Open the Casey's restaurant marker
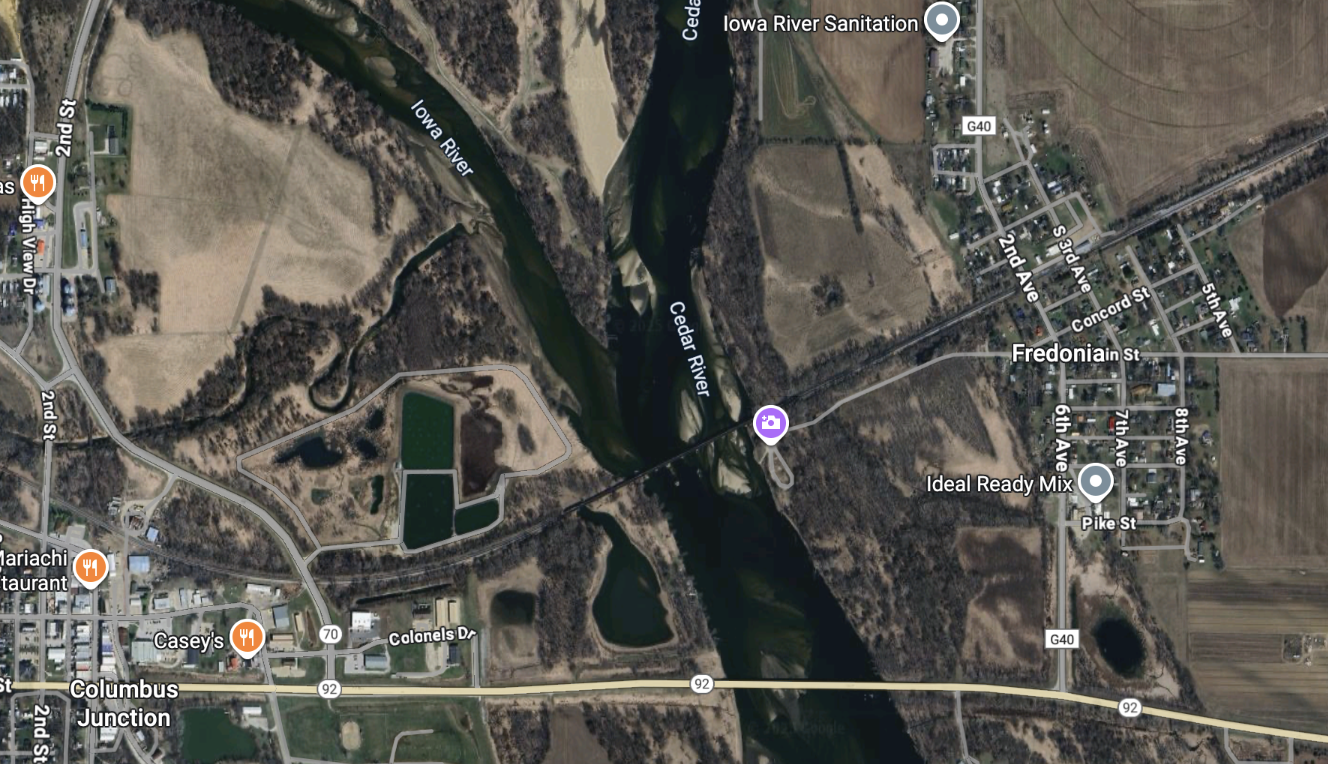This screenshot has width=1328, height=764. point(246,636)
